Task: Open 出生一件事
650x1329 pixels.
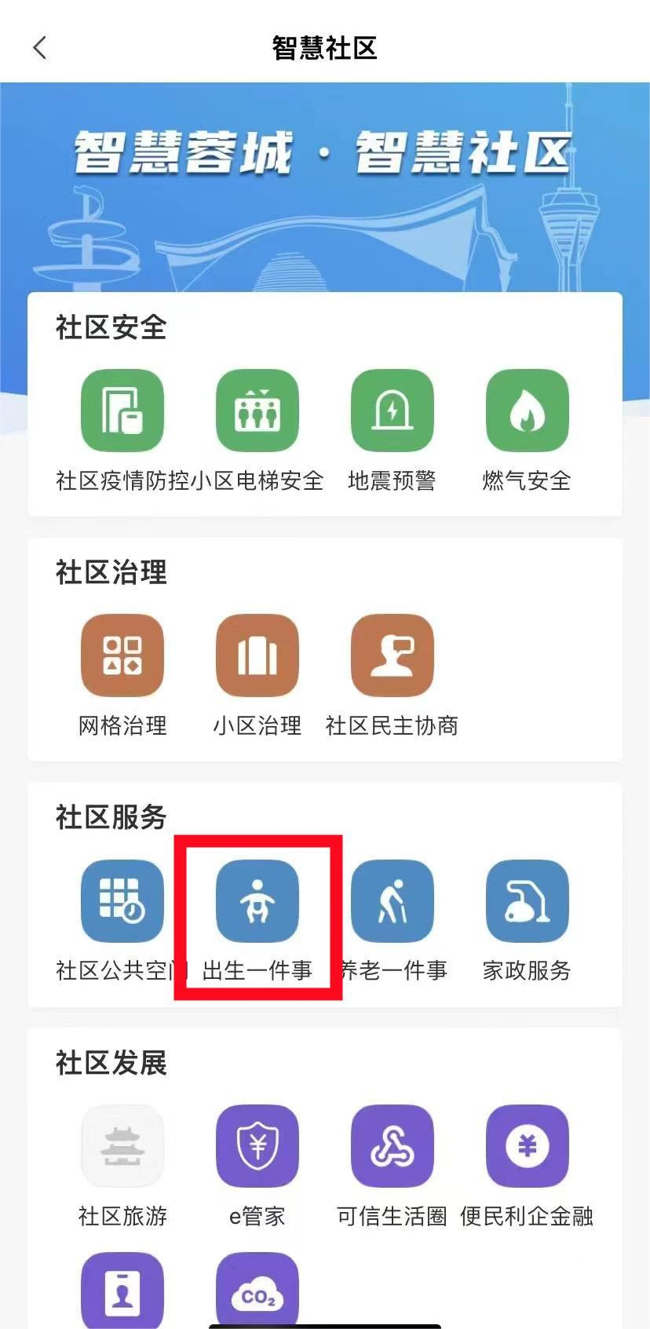Action: [257, 901]
